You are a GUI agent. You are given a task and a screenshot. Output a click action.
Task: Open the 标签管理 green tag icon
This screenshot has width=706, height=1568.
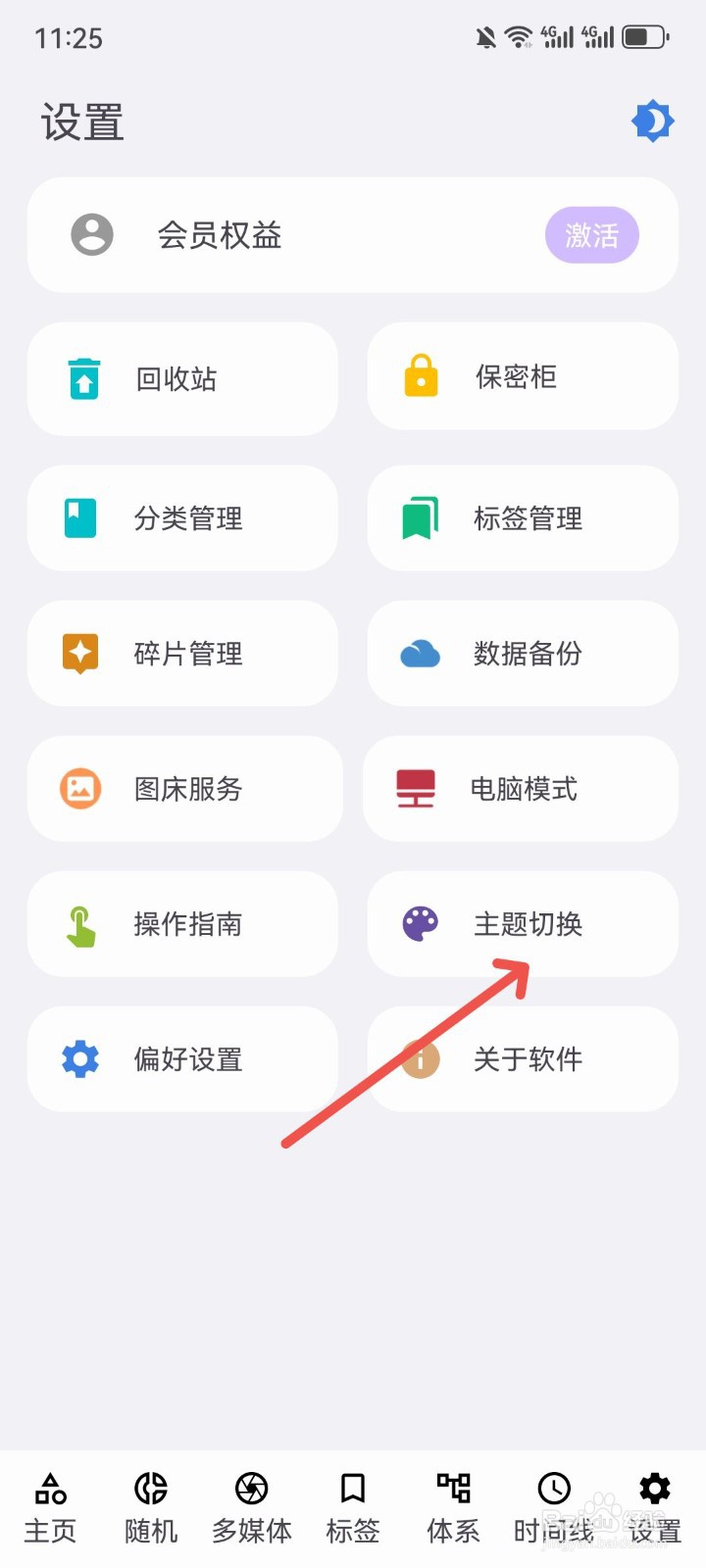(x=420, y=516)
